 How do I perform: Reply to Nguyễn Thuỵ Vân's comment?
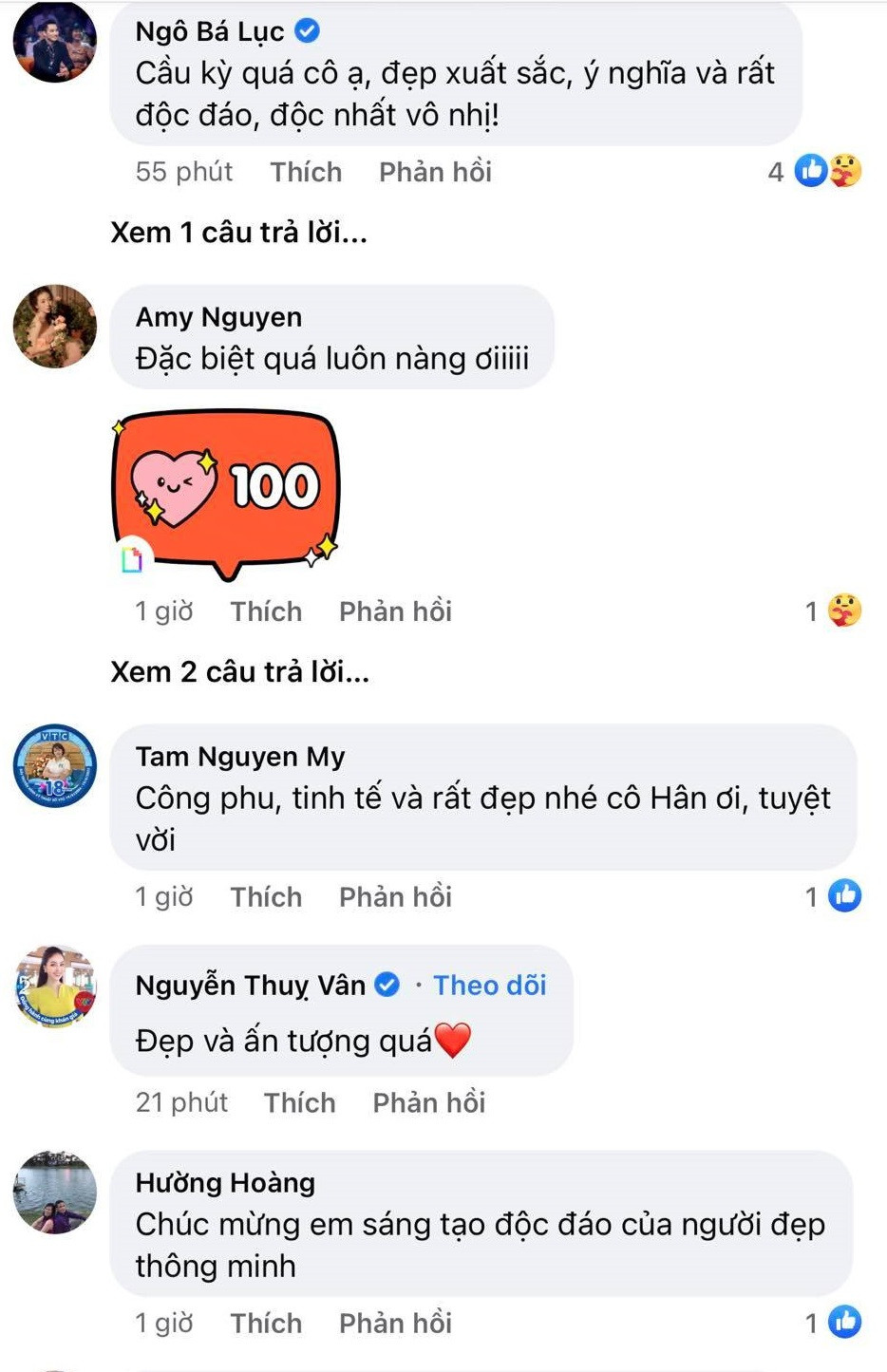pyautogui.click(x=428, y=1102)
